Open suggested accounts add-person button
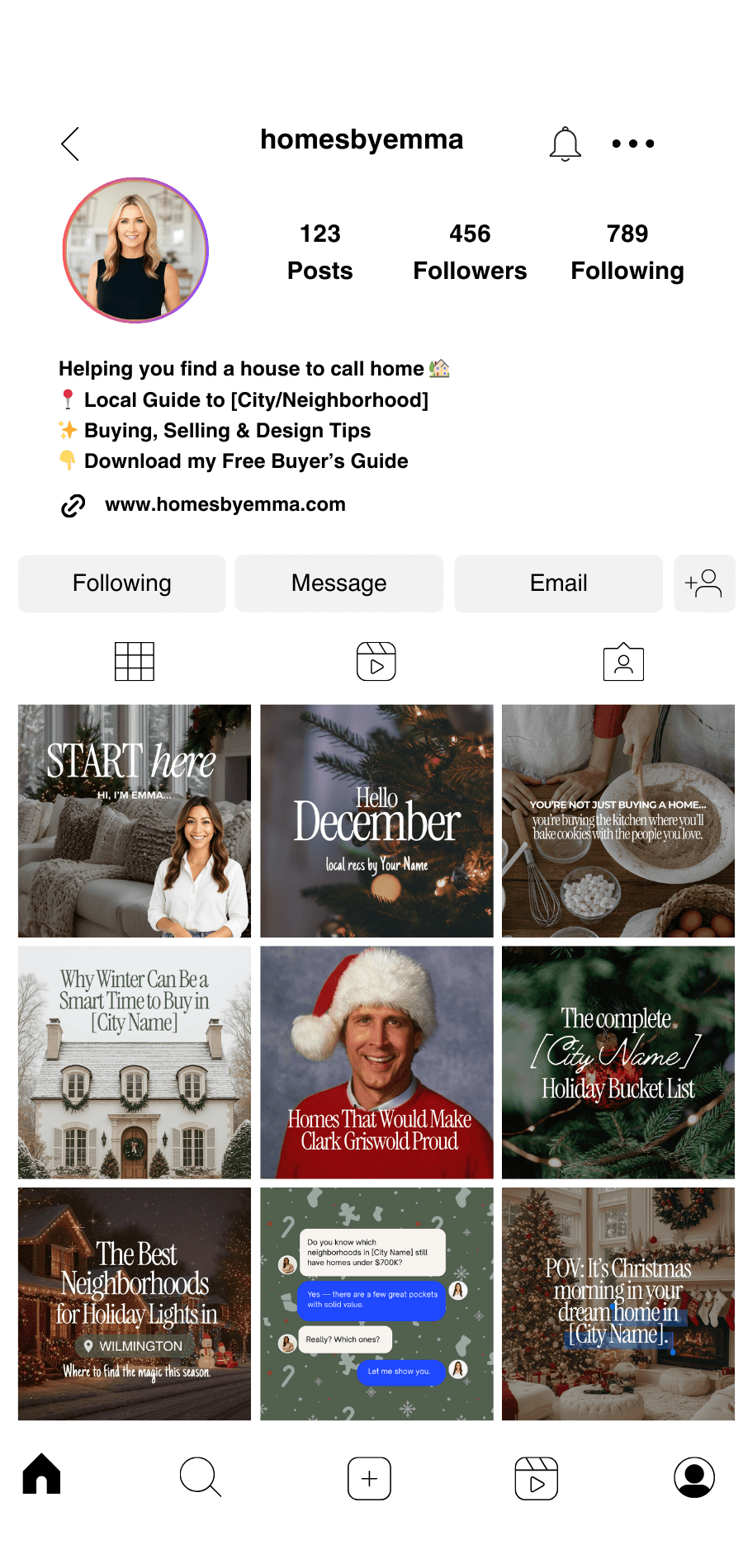743x1568 pixels. point(703,583)
